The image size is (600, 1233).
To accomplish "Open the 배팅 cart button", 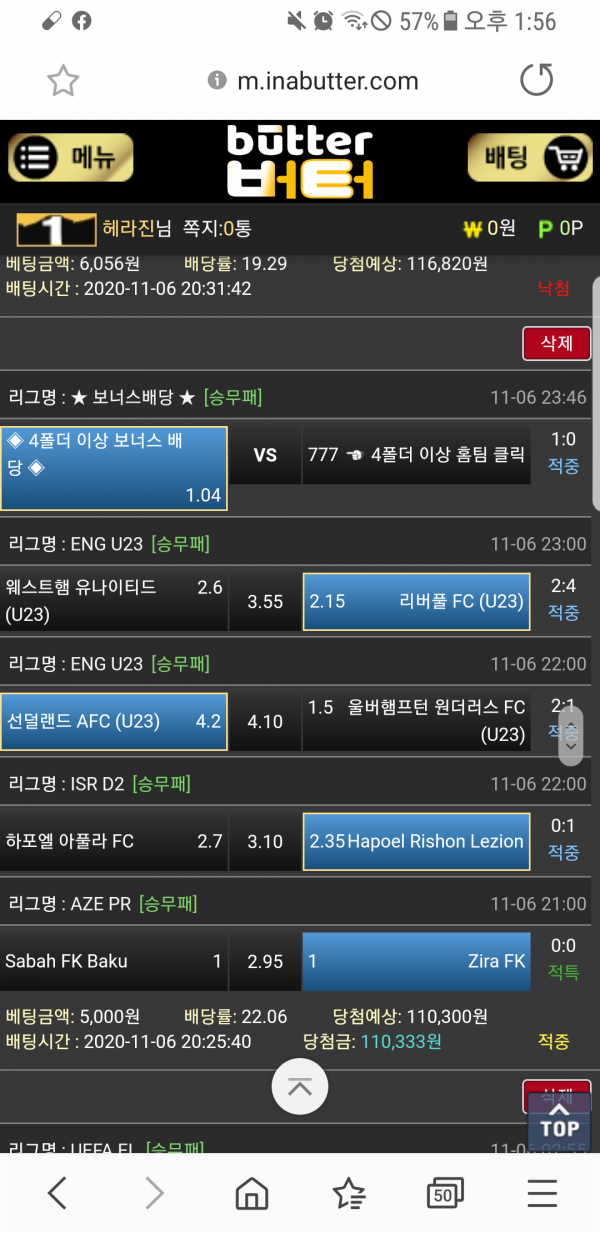I will point(529,158).
